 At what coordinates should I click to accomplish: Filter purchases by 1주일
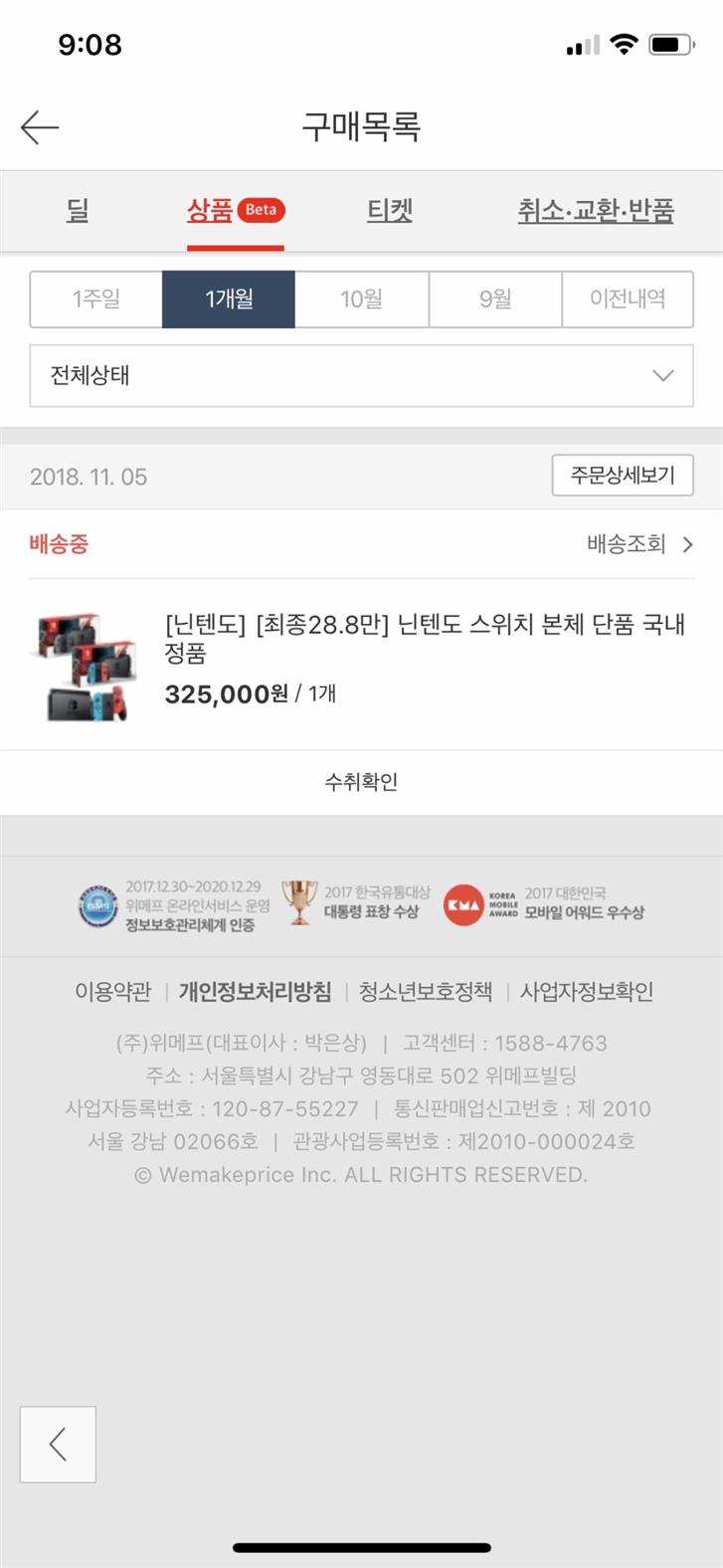96,298
